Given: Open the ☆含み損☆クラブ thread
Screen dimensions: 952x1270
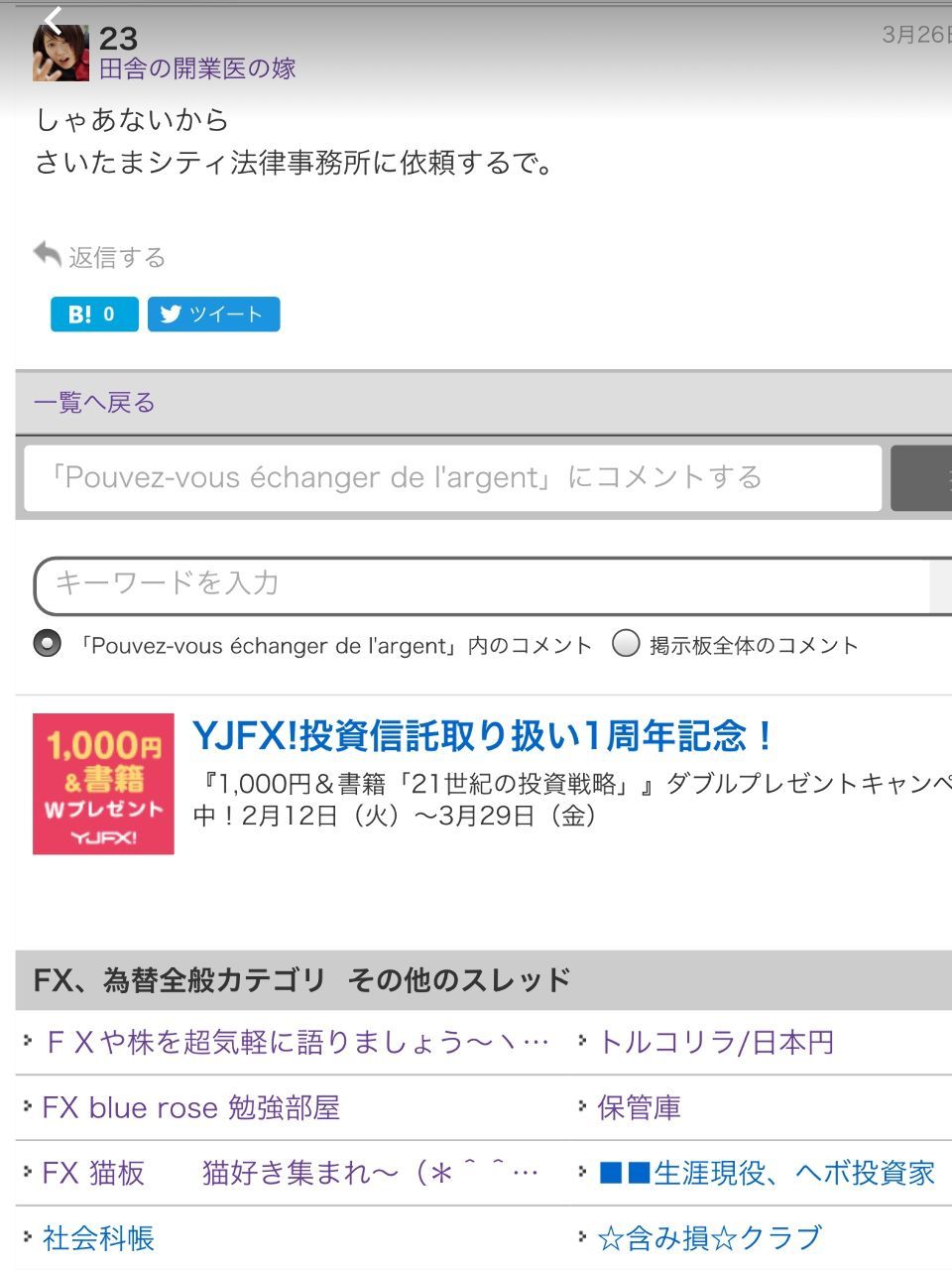Looking at the screenshot, I should (x=709, y=1238).
